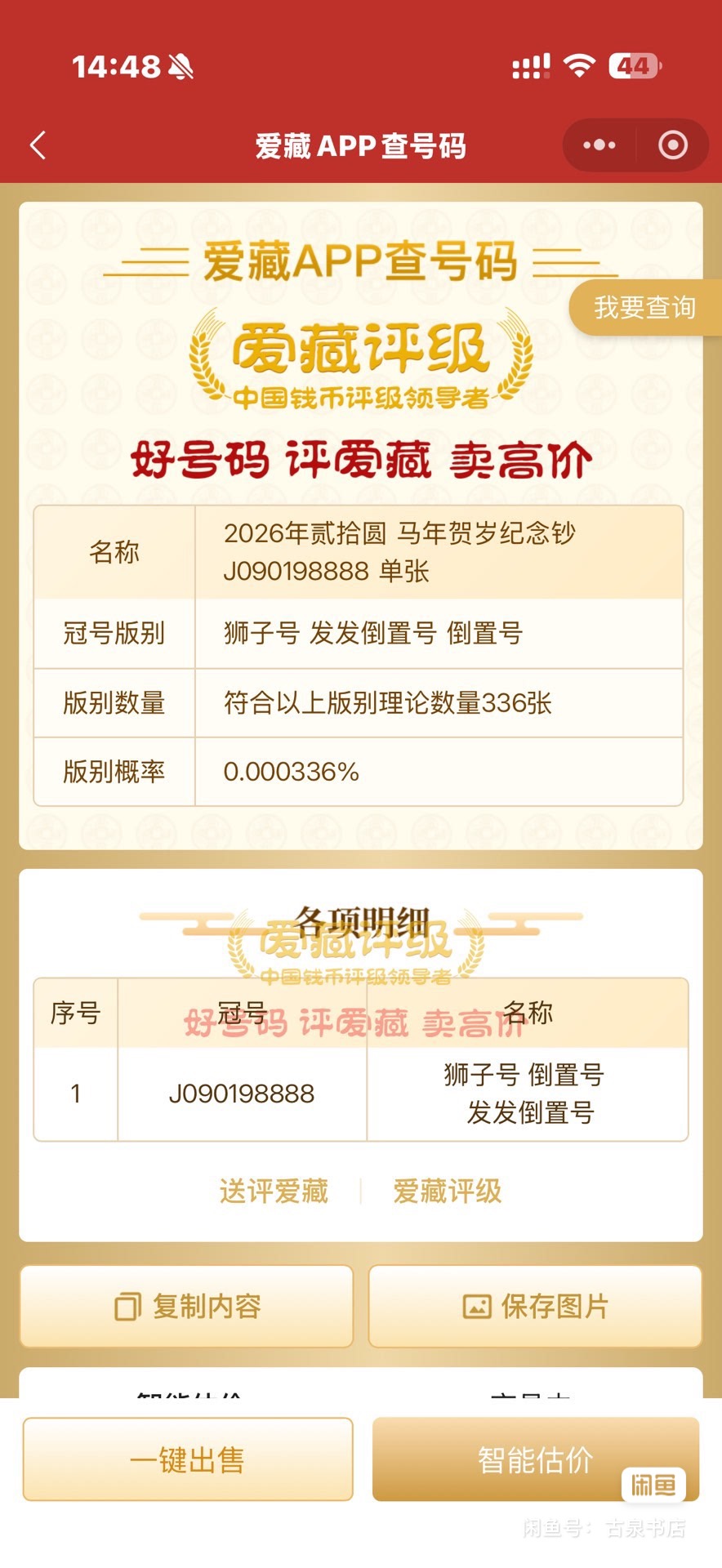The height and width of the screenshot is (1568, 722).
Task: Copy the content with 复制内容
Action: point(187,1306)
